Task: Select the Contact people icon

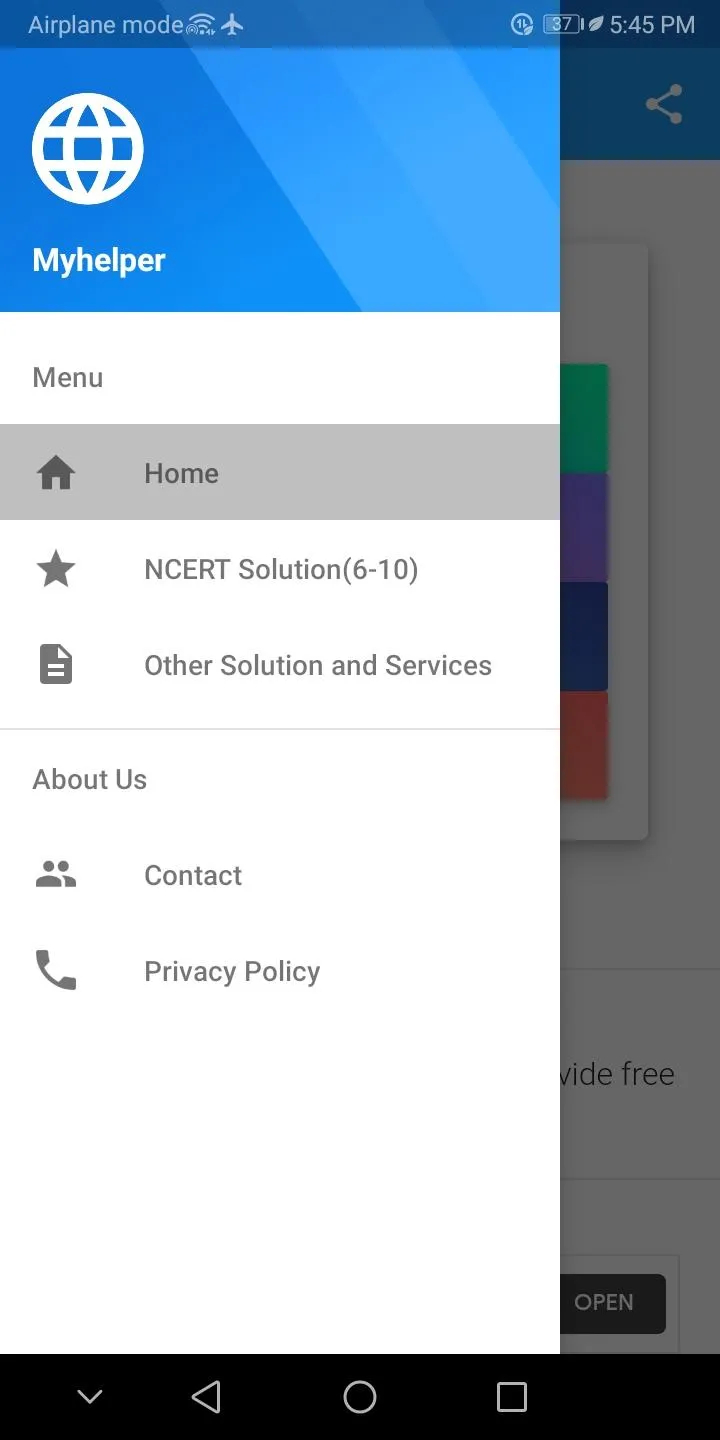Action: (55, 873)
